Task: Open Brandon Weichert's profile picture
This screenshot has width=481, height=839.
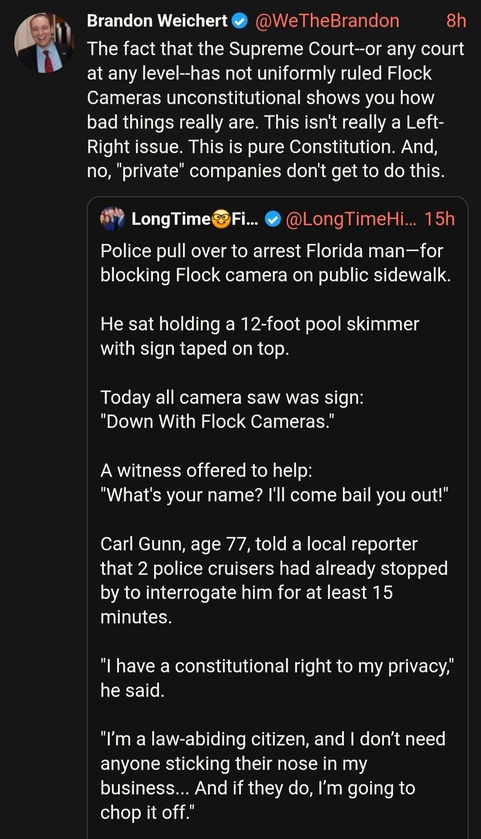Action: 44,43
